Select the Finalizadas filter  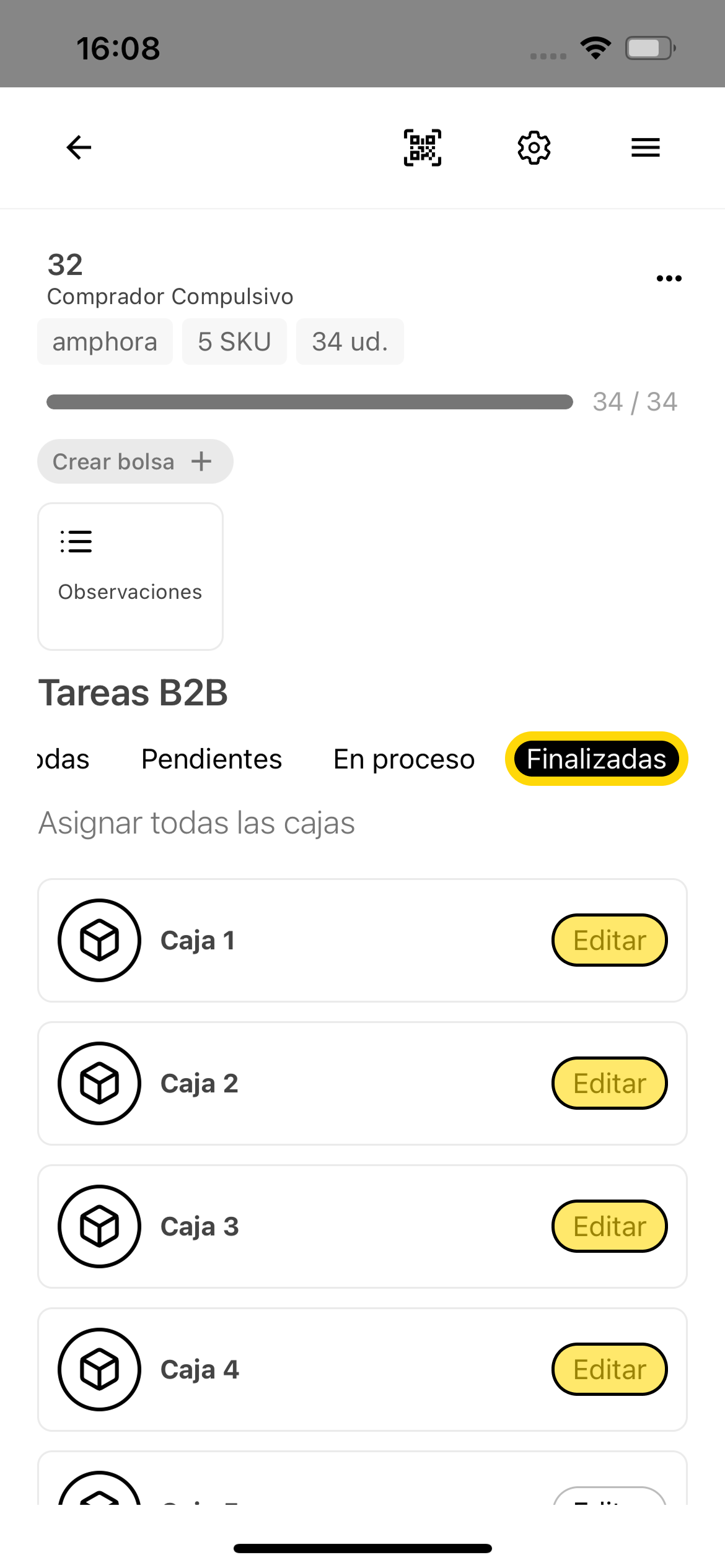tap(595, 759)
